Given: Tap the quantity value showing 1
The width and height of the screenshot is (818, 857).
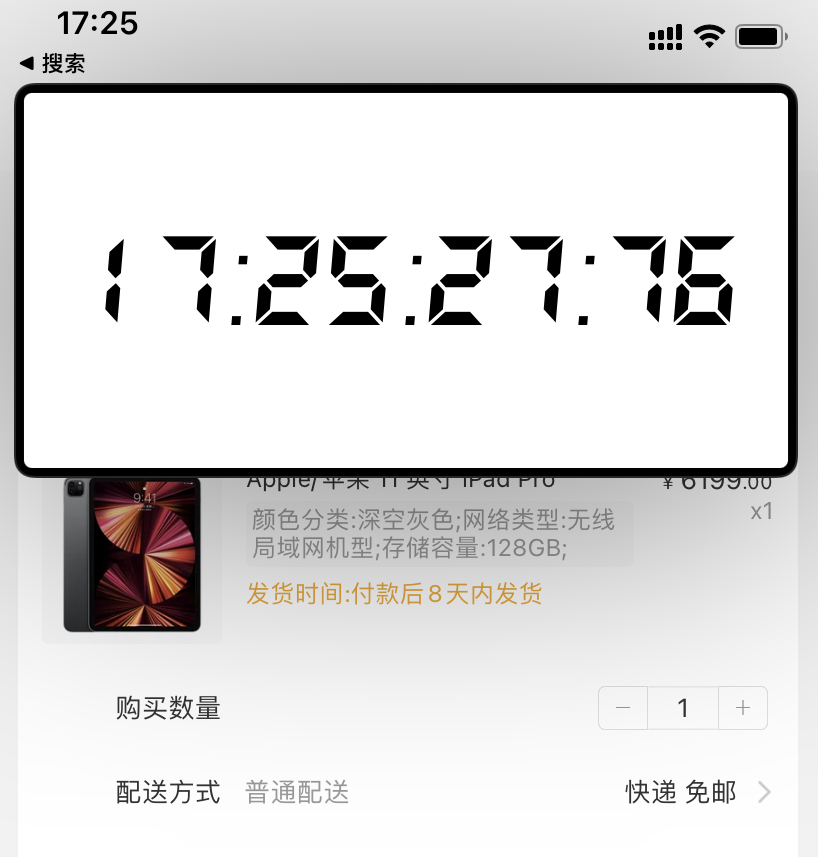Looking at the screenshot, I should (x=683, y=708).
